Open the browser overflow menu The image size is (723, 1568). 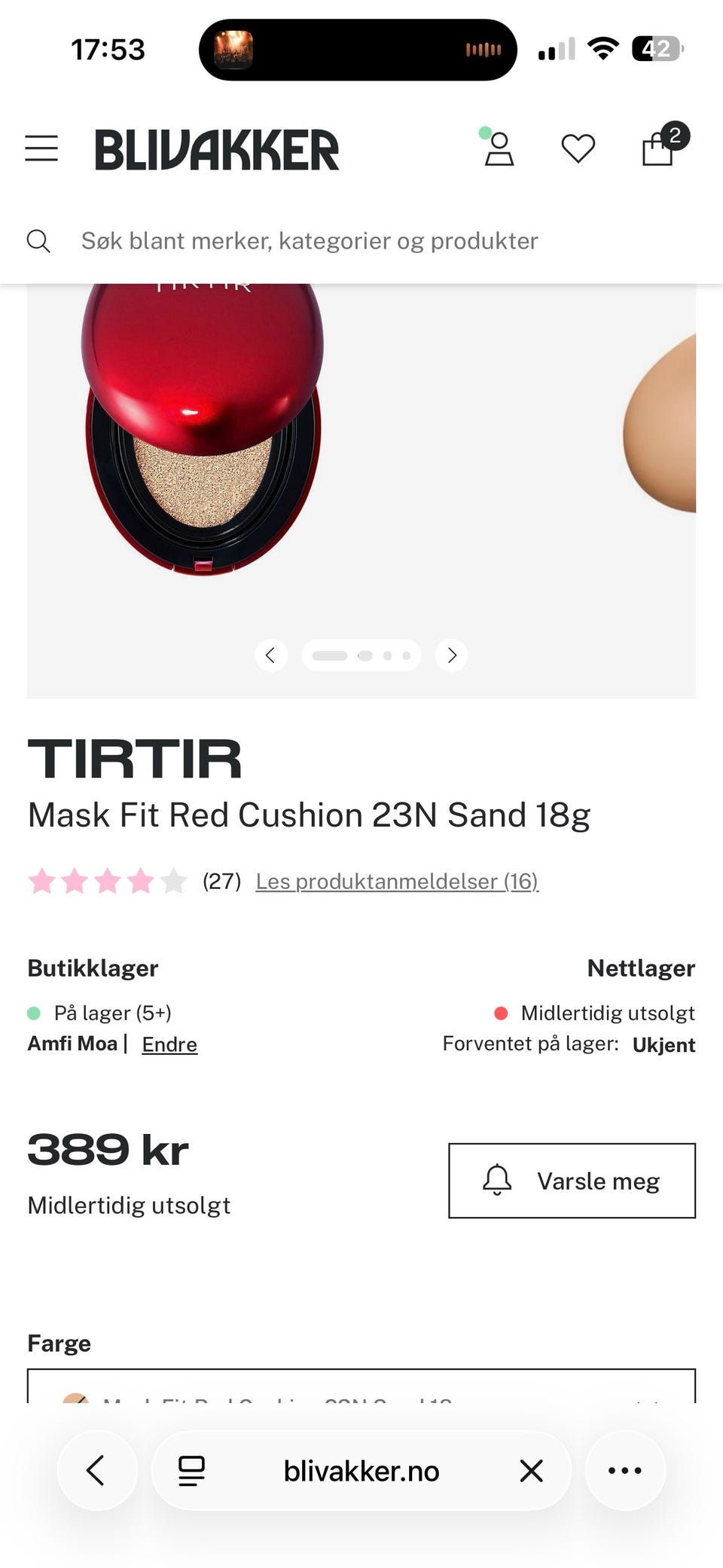point(625,1470)
